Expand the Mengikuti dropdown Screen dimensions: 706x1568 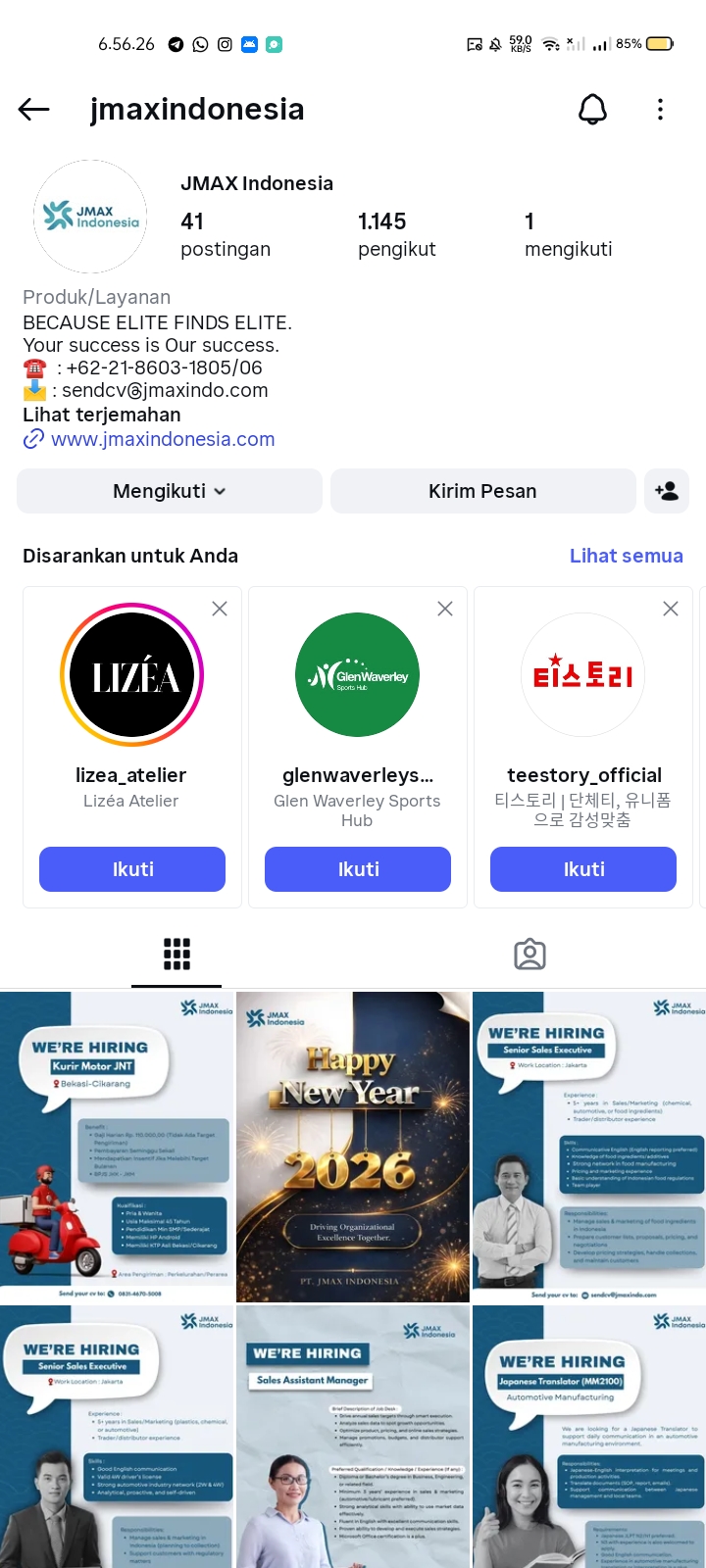click(x=170, y=491)
